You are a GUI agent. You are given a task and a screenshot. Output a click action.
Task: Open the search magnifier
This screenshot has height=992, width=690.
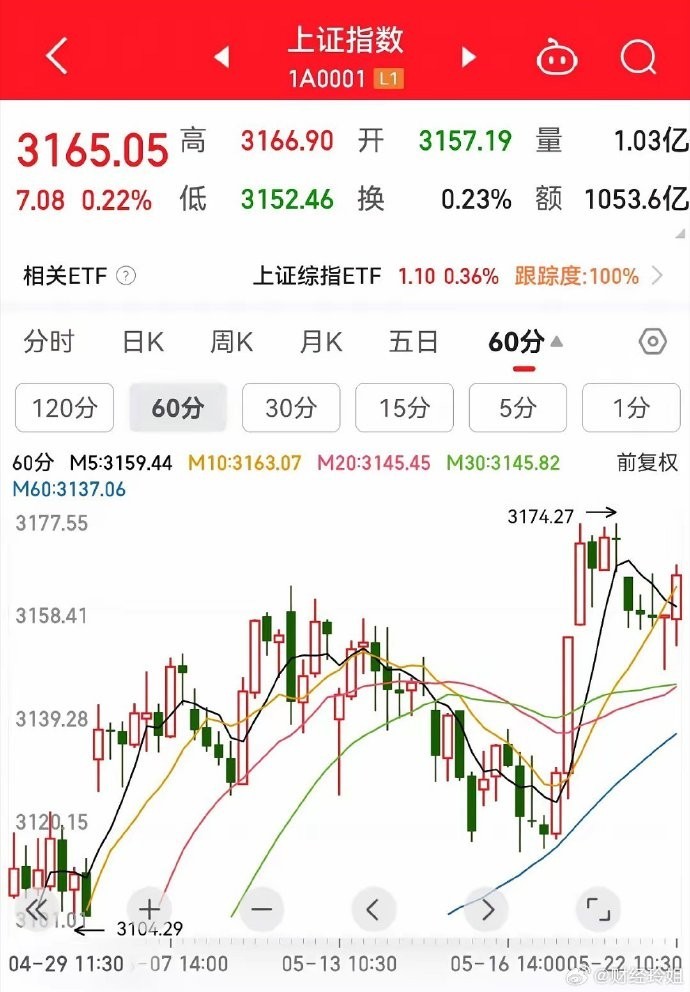pyautogui.click(x=637, y=57)
